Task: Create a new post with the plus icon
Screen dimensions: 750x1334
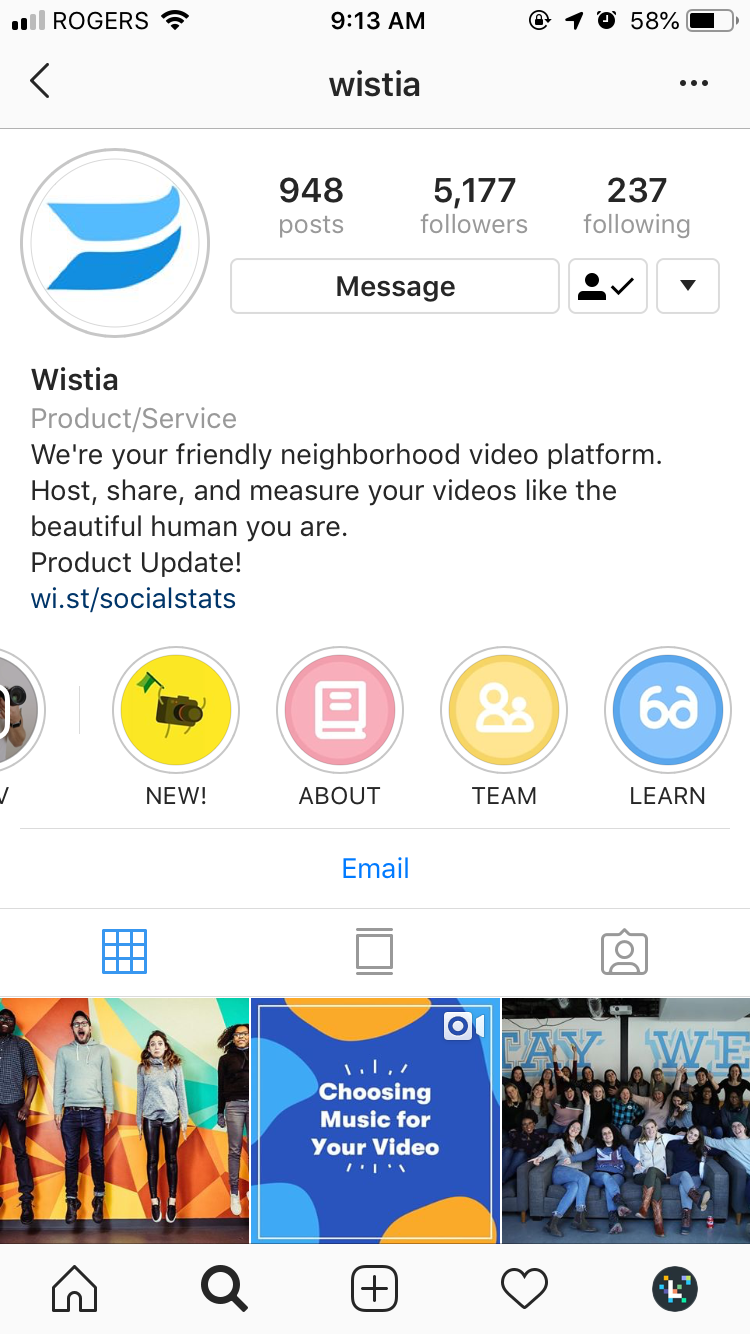Action: (375, 1289)
